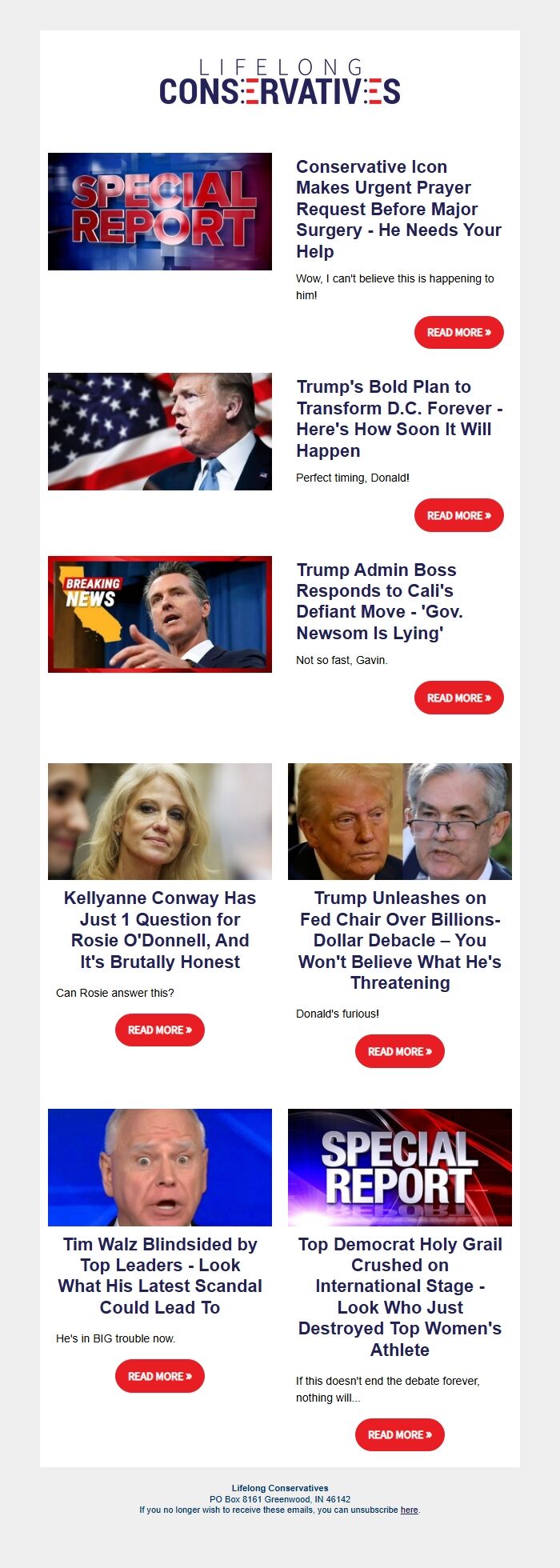Tap Read More under 'Gov. Newsom Is Lying'

[x=458, y=698]
